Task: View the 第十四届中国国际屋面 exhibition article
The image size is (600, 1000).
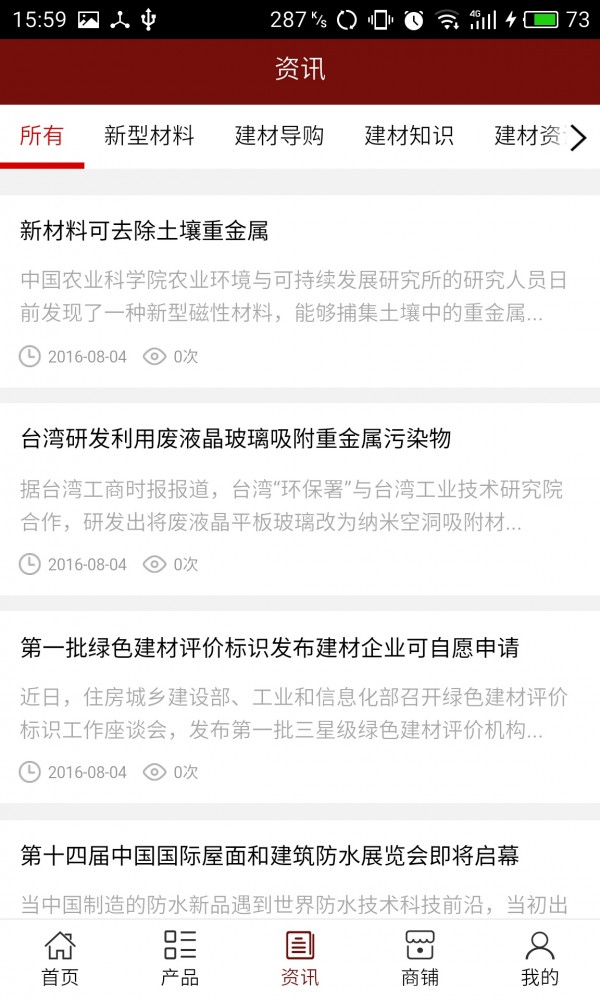Action: coord(270,855)
